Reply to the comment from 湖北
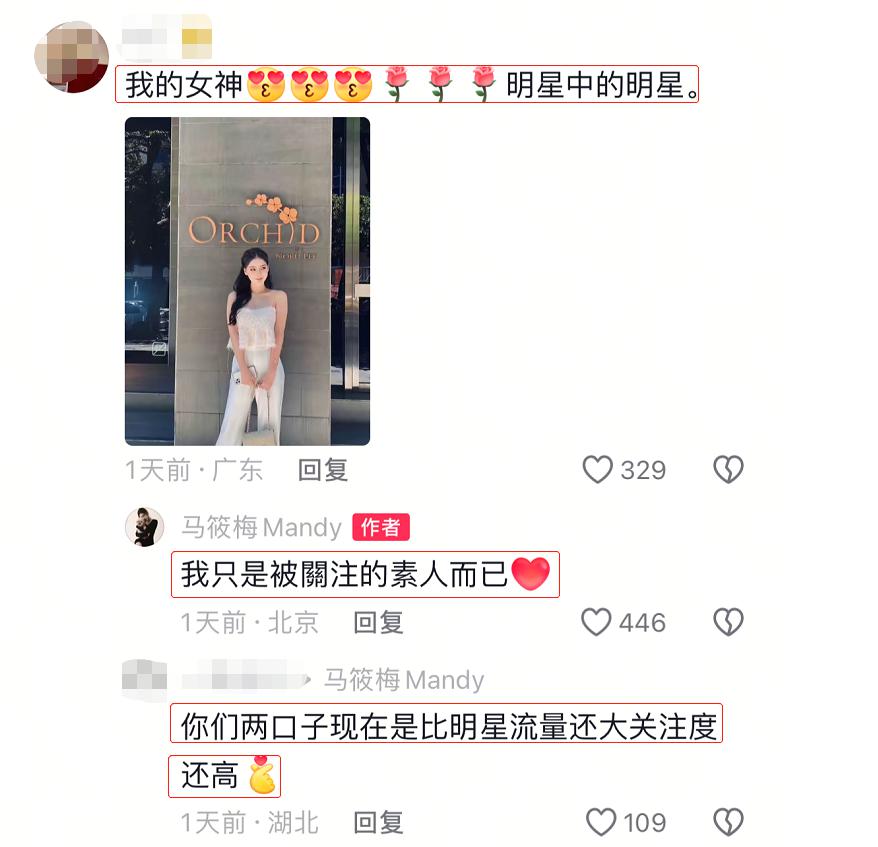The width and height of the screenshot is (878, 847). pyautogui.click(x=378, y=823)
